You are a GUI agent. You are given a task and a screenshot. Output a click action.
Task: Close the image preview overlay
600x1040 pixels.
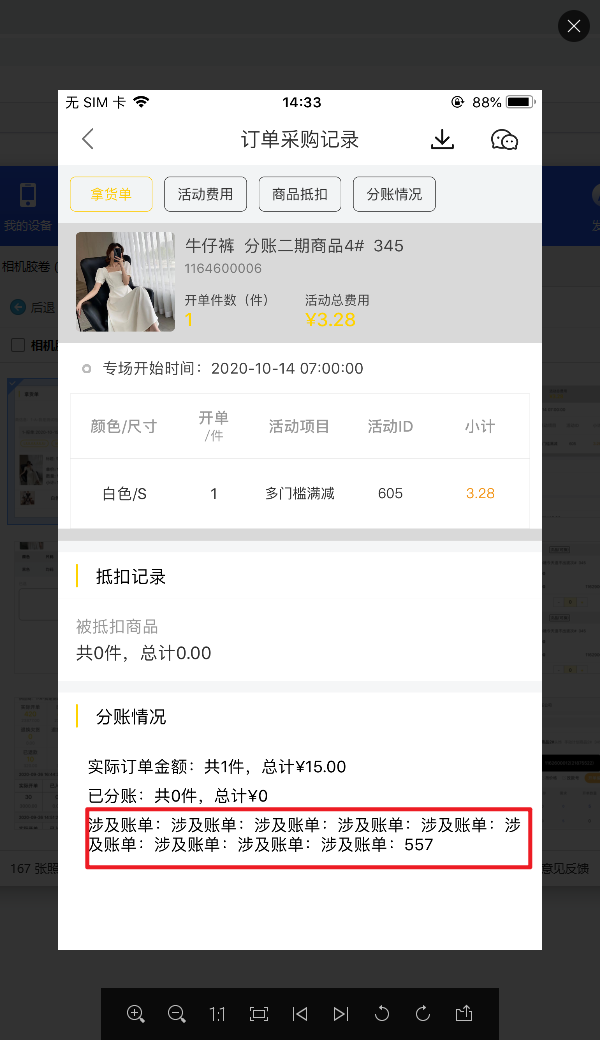tap(573, 26)
